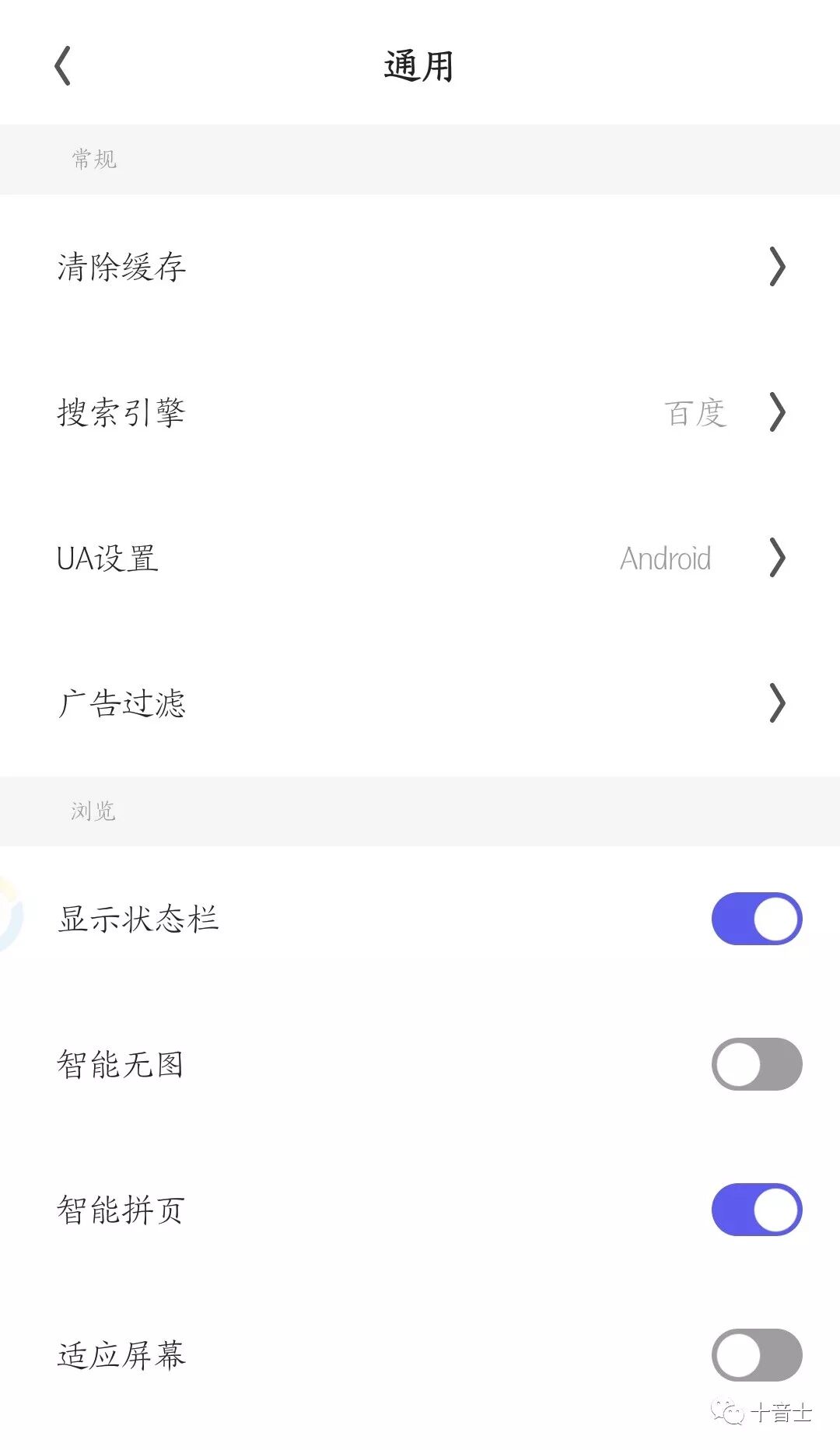
Task: Disable the 智能拼页 switch
Action: 756,1210
